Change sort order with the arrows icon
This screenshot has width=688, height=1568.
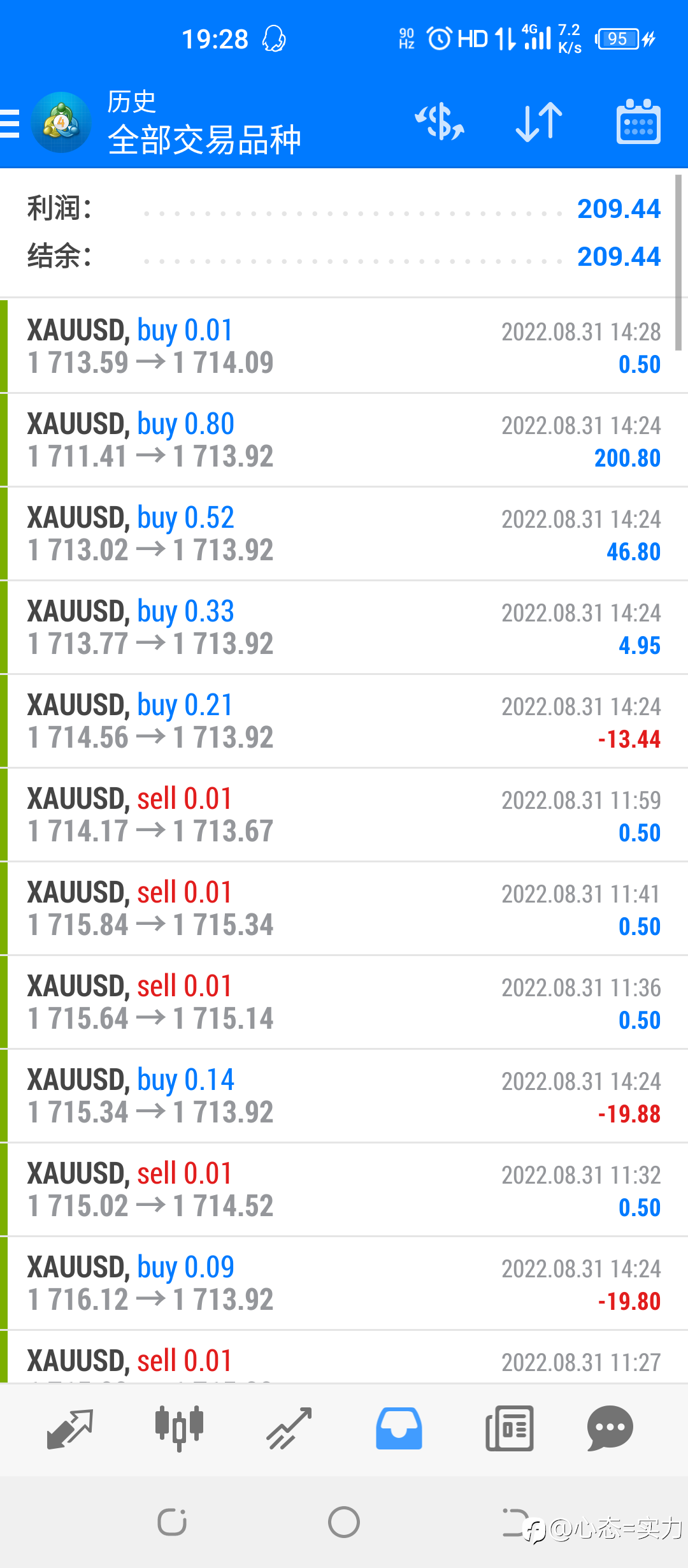(x=539, y=122)
